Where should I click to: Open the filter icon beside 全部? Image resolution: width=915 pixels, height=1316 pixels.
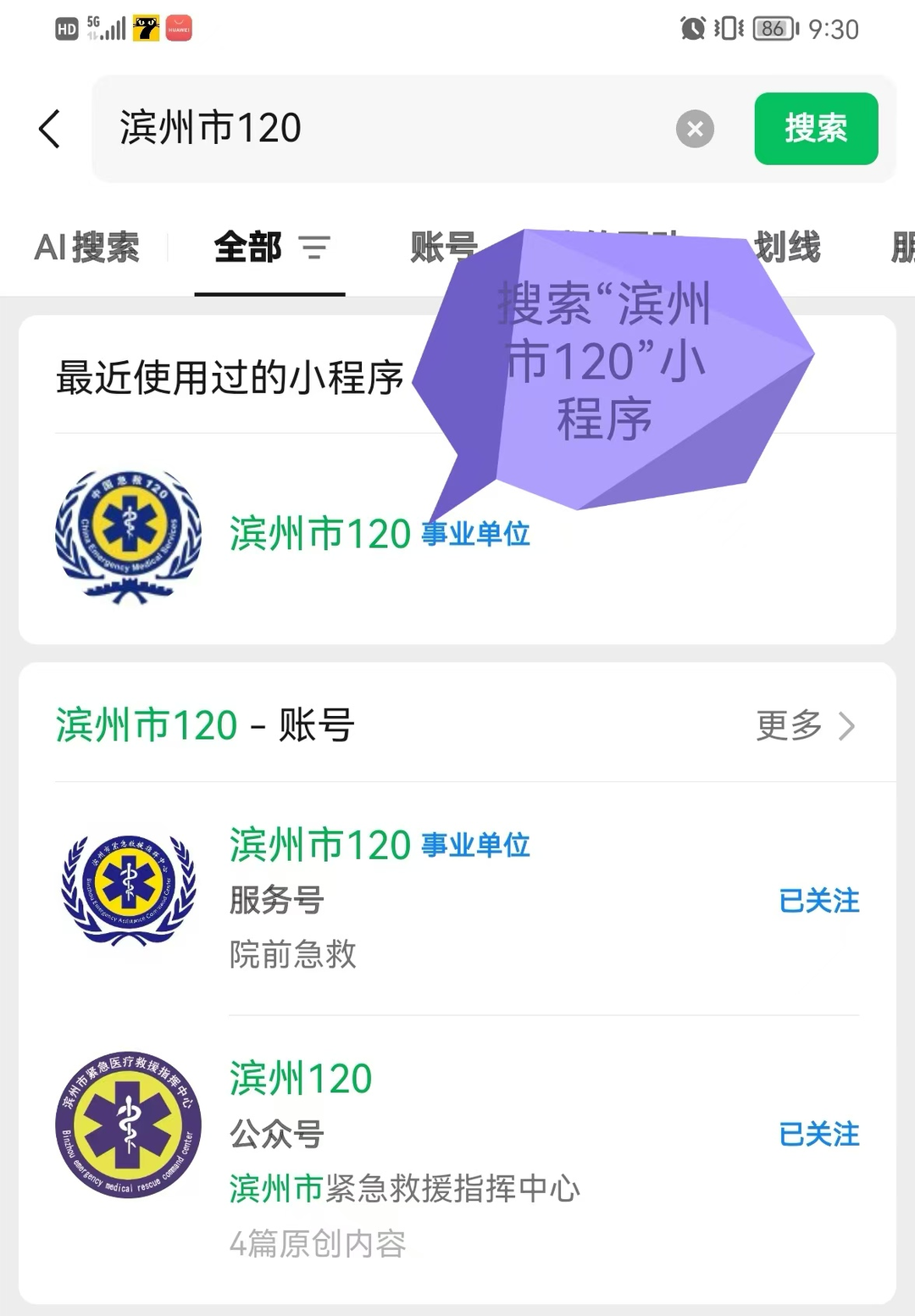click(x=314, y=247)
